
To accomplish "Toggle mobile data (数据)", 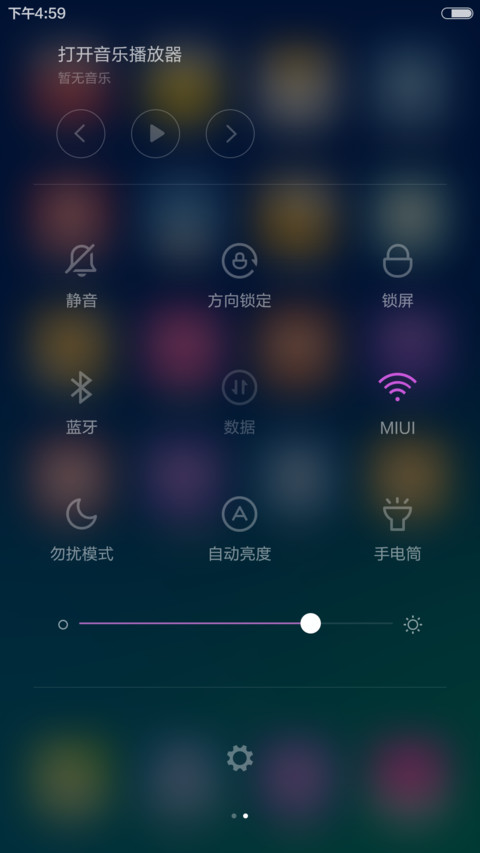I will pyautogui.click(x=239, y=403).
